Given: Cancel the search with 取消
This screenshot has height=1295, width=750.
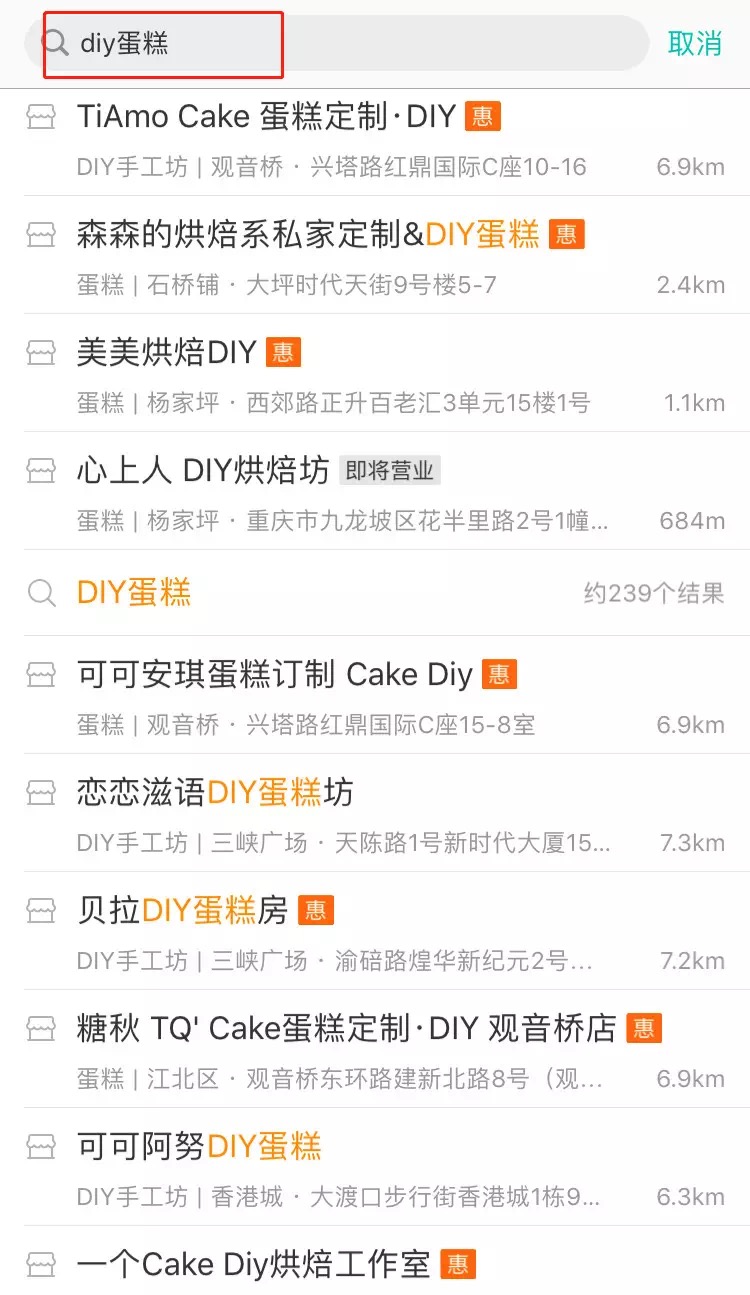Looking at the screenshot, I should coord(695,43).
